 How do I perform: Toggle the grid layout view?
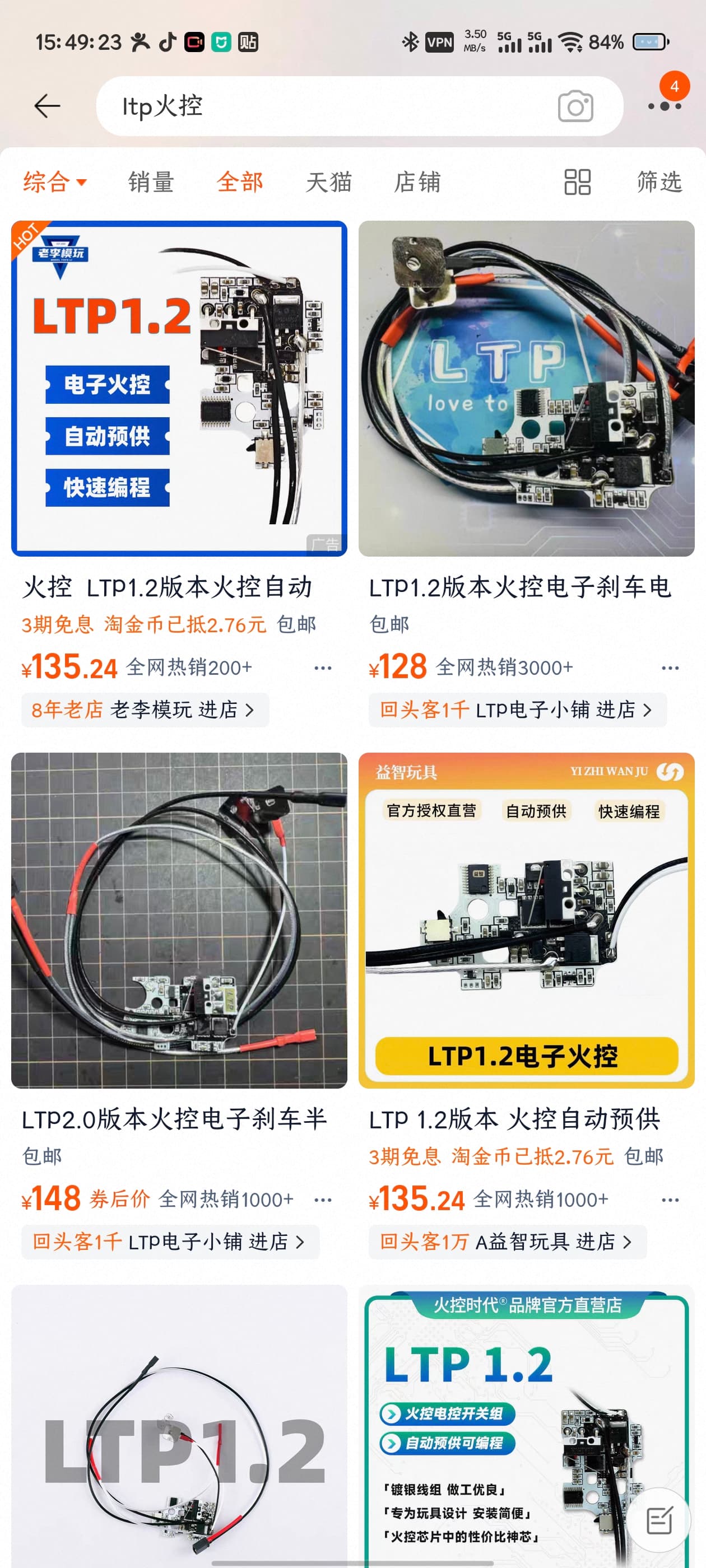pyautogui.click(x=577, y=181)
